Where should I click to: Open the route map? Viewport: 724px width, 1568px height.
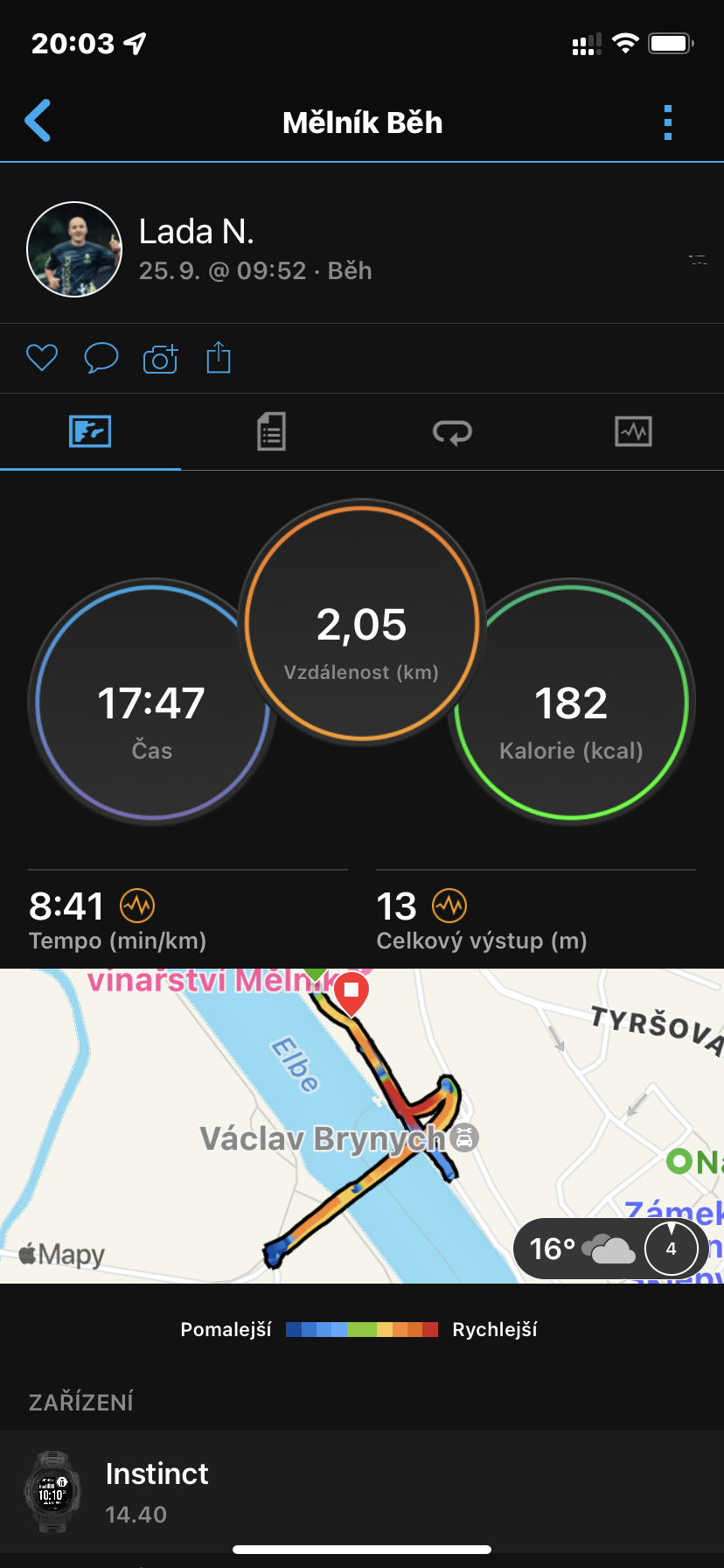click(362, 1126)
